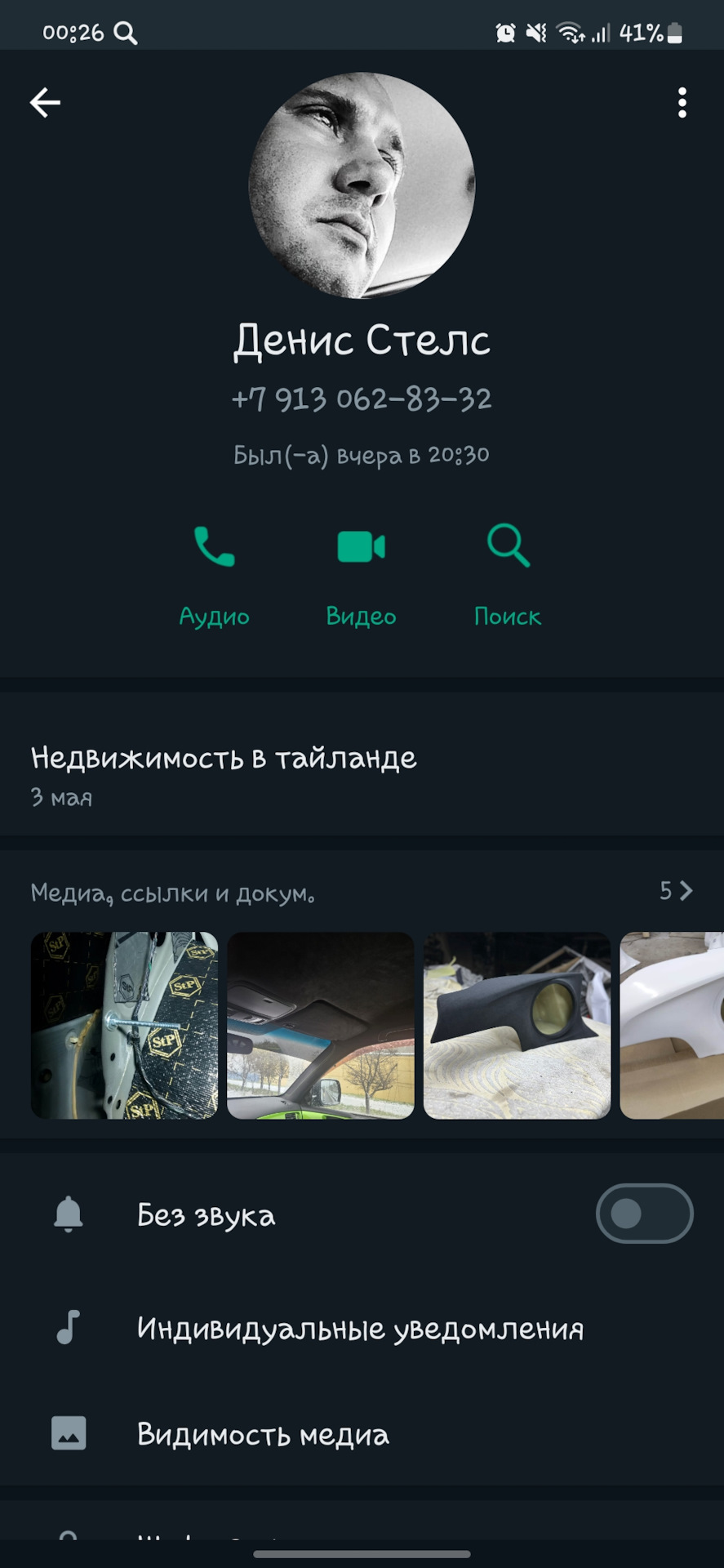The image size is (724, 1568).
Task: Start a video call via Видео
Action: pos(361,572)
